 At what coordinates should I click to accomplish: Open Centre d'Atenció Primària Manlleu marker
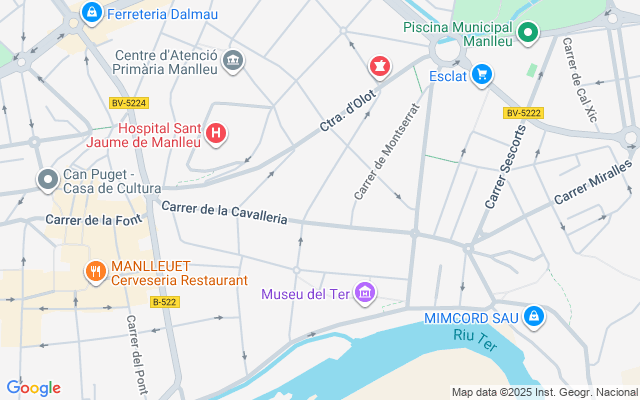(233, 62)
